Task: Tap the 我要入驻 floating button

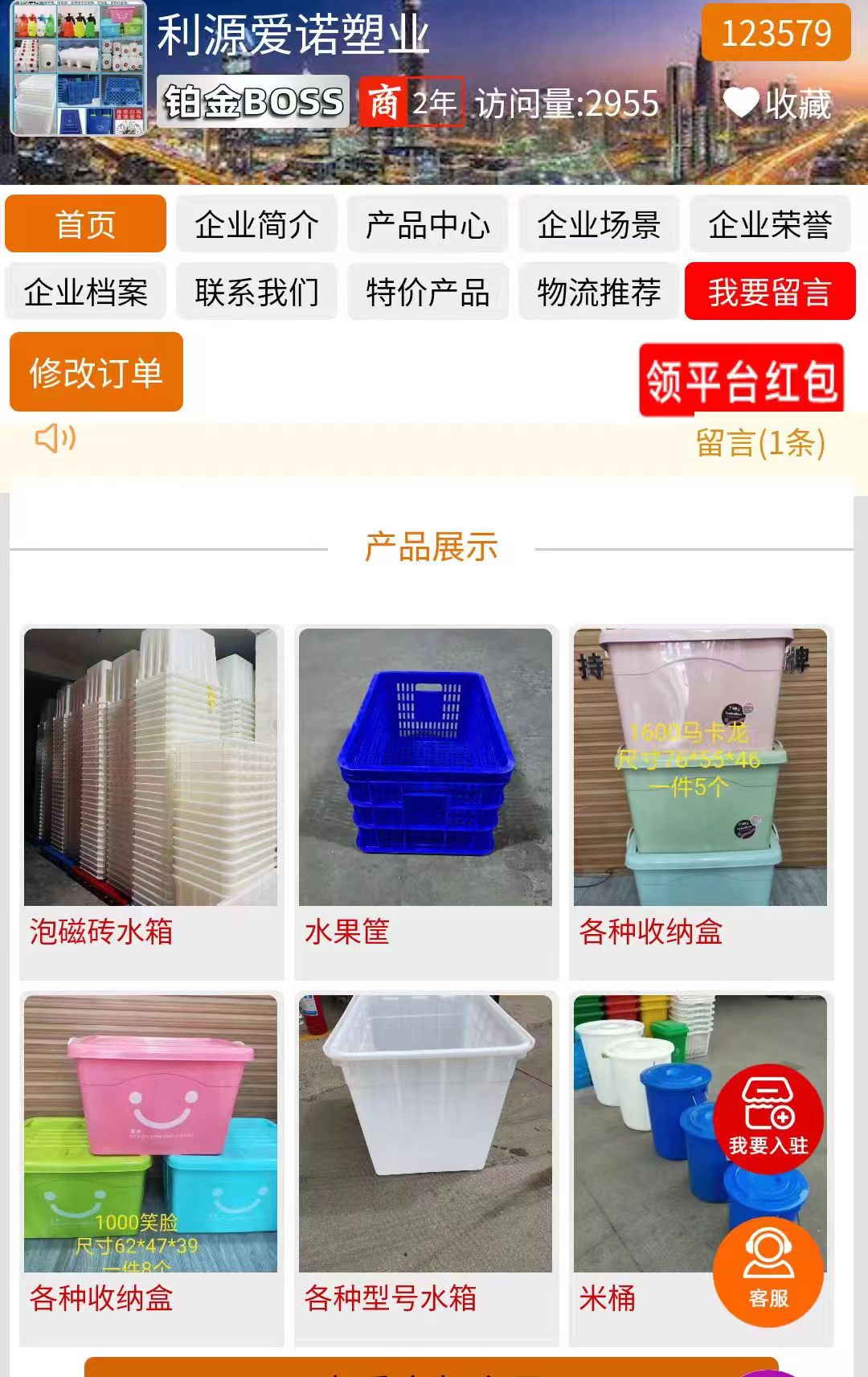Action: point(768,1118)
